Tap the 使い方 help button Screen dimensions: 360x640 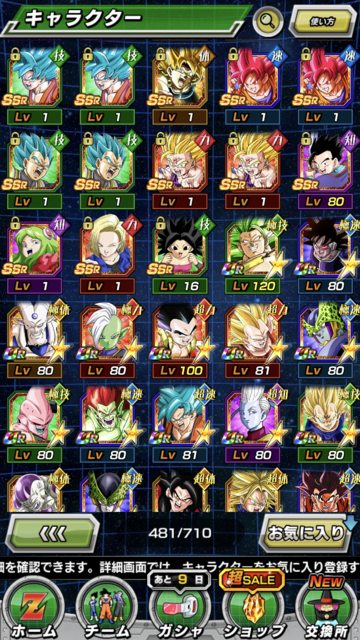coord(323,21)
